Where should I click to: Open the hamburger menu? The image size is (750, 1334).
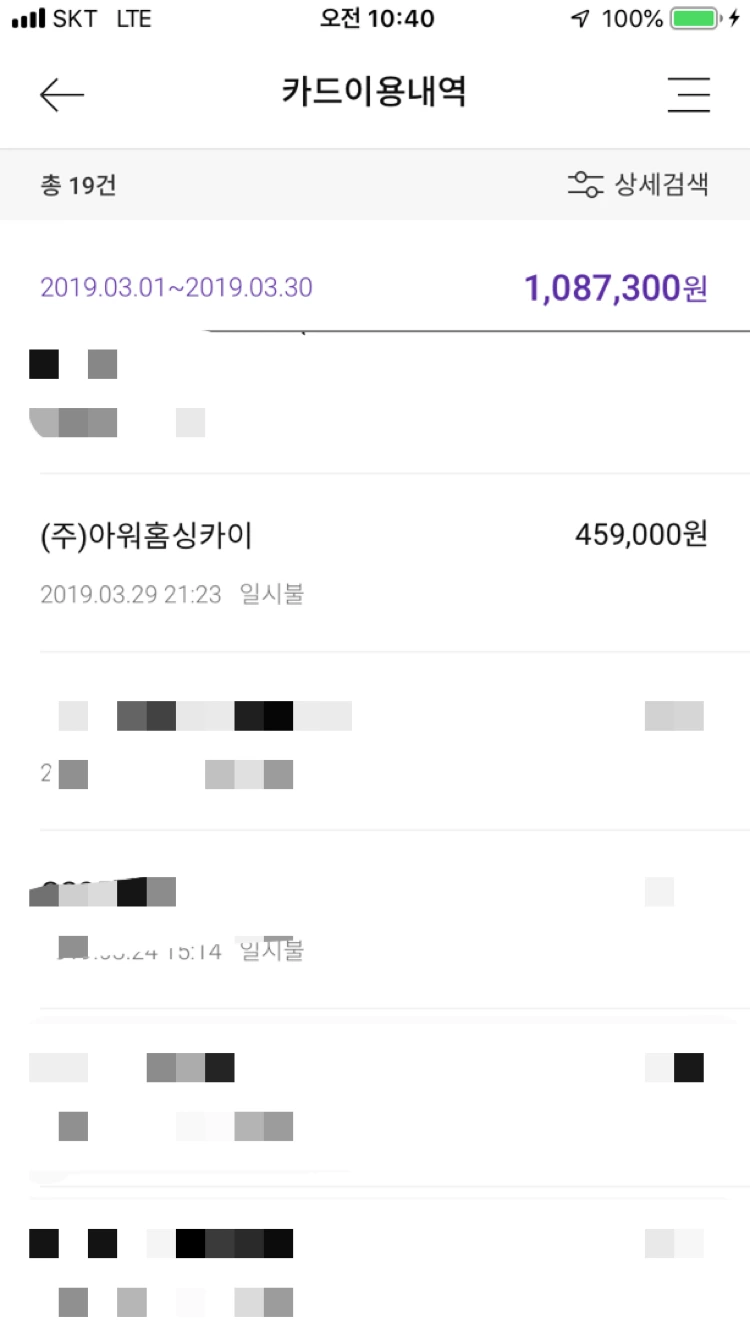(688, 94)
